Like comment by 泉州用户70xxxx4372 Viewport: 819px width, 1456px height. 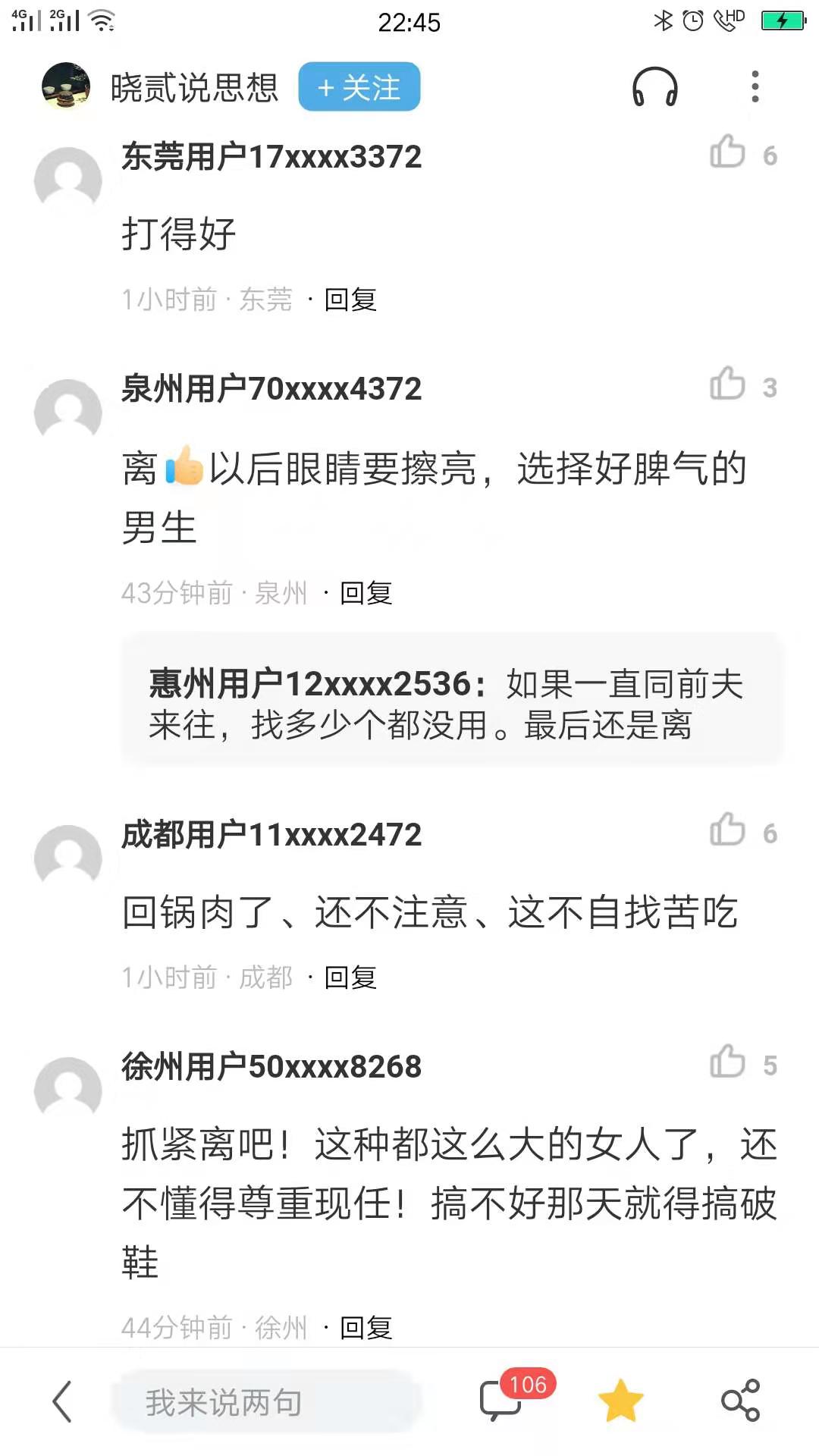pos(728,384)
